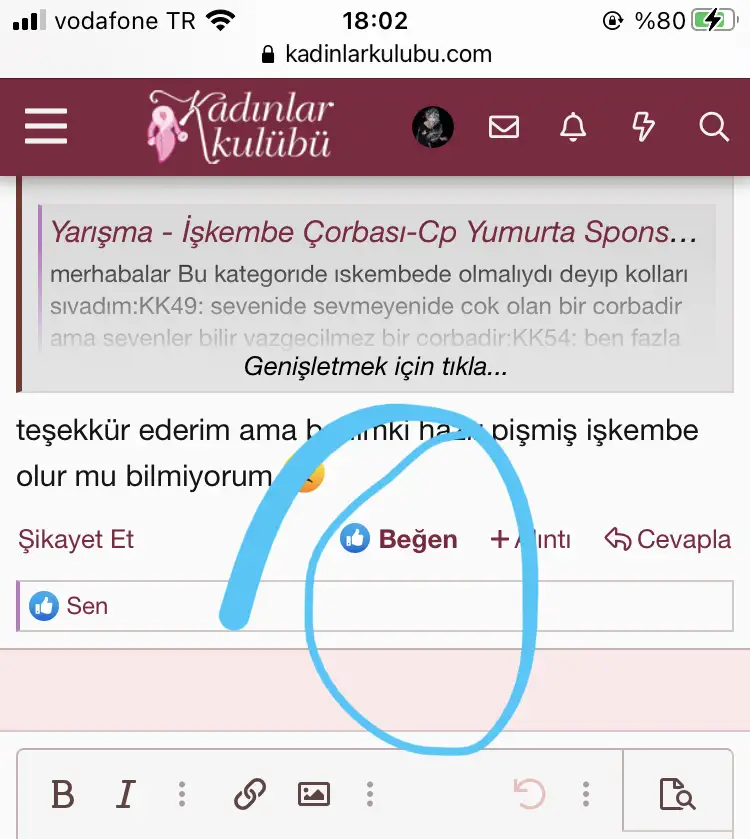Report the post with Şikayet Et
The image size is (750, 839).
click(76, 539)
